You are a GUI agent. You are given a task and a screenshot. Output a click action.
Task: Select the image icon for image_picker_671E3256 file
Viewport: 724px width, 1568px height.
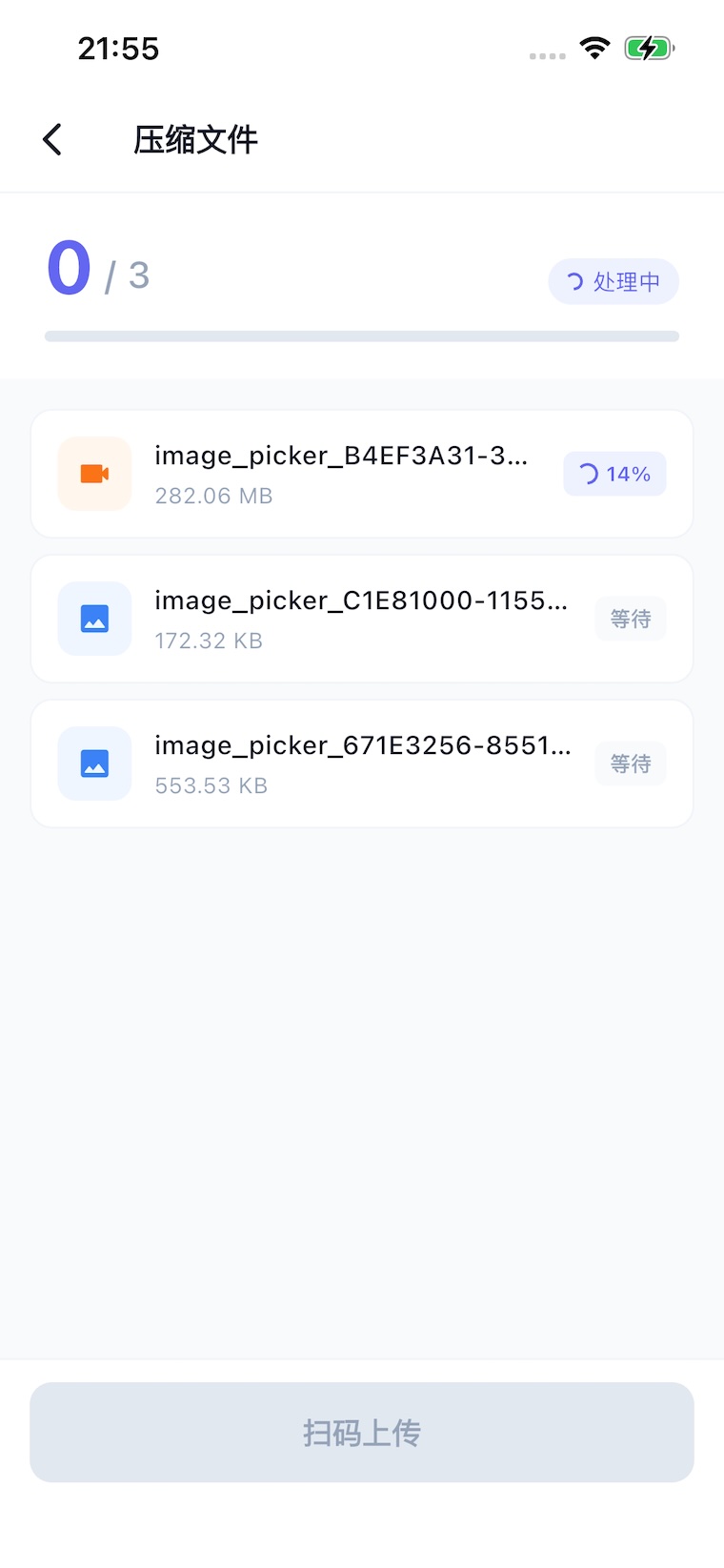point(93,763)
